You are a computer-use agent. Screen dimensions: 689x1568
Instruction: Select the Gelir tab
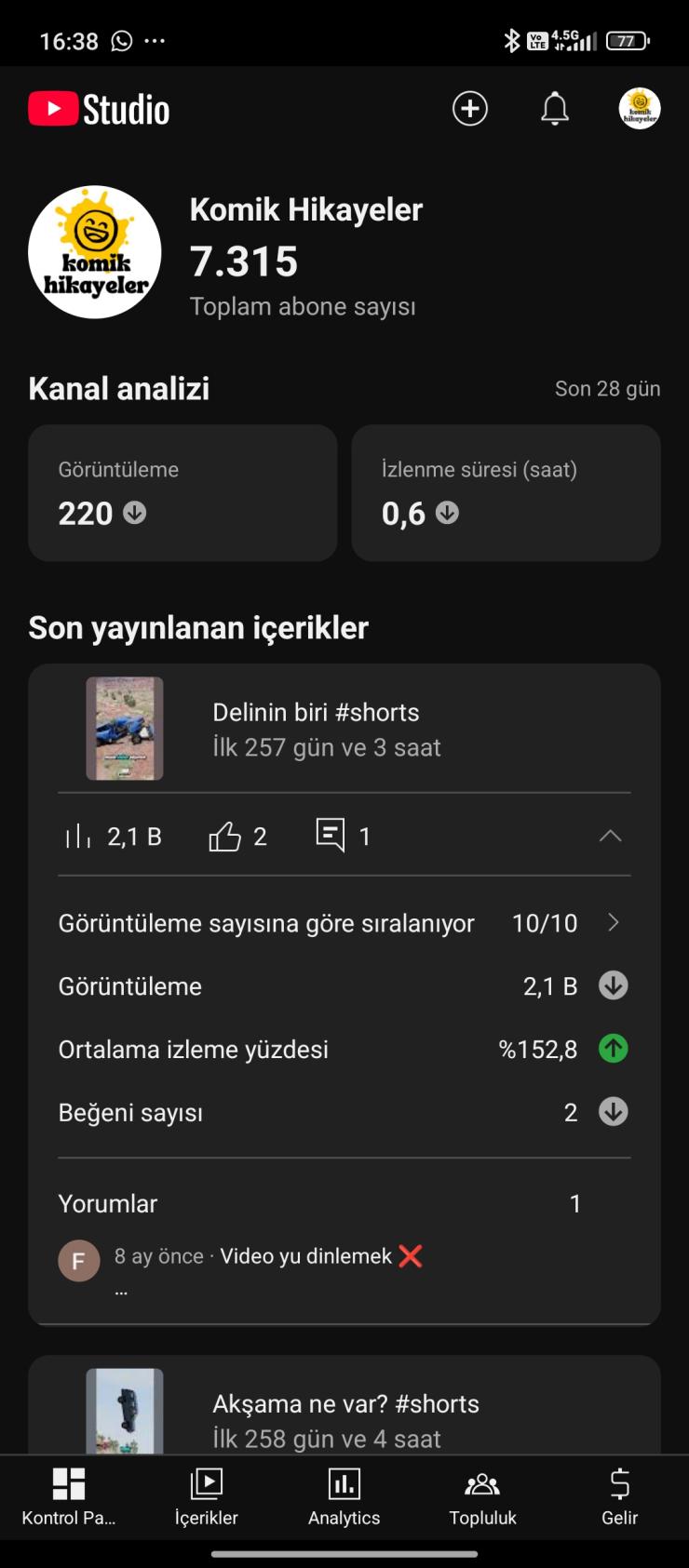619,1496
